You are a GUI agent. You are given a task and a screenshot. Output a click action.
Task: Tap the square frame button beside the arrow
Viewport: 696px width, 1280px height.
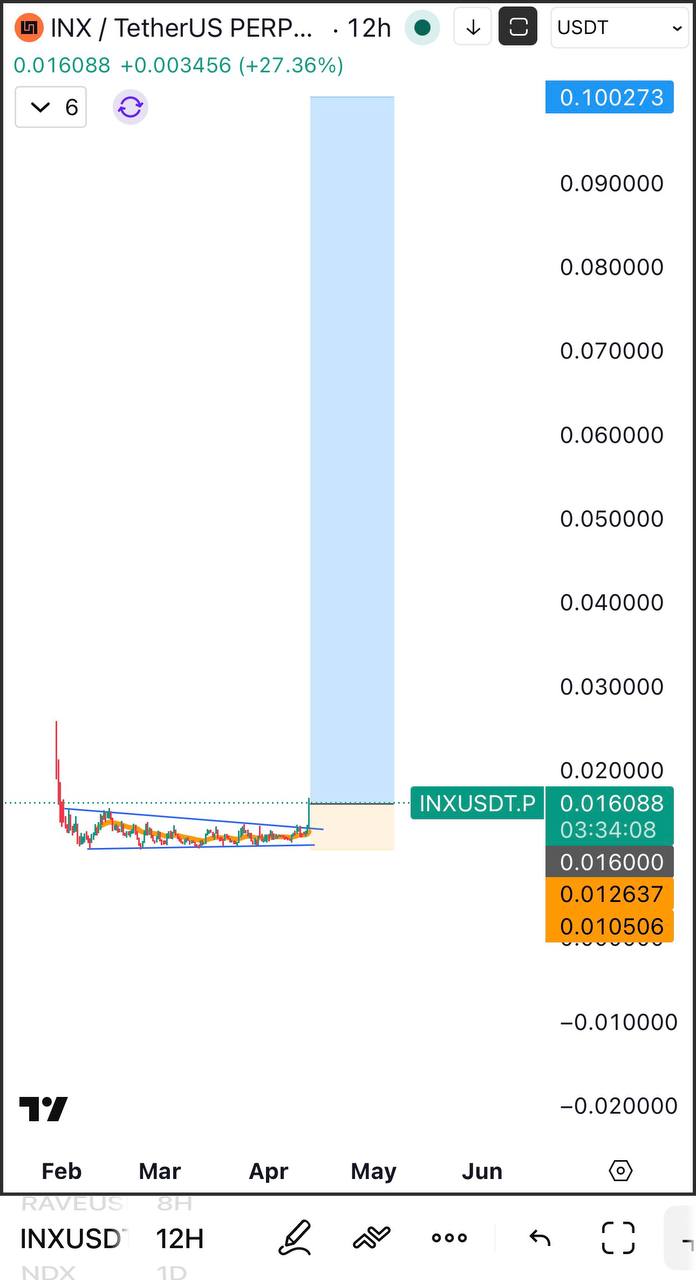click(x=518, y=28)
